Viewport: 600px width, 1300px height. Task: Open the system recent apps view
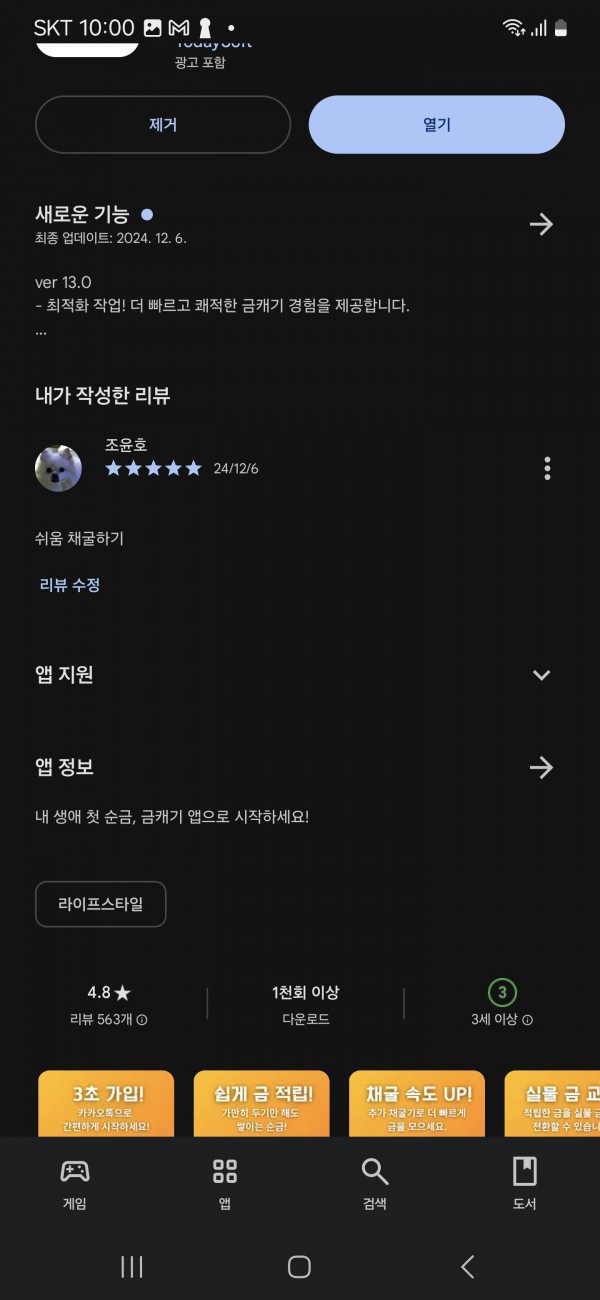pyautogui.click(x=132, y=1267)
